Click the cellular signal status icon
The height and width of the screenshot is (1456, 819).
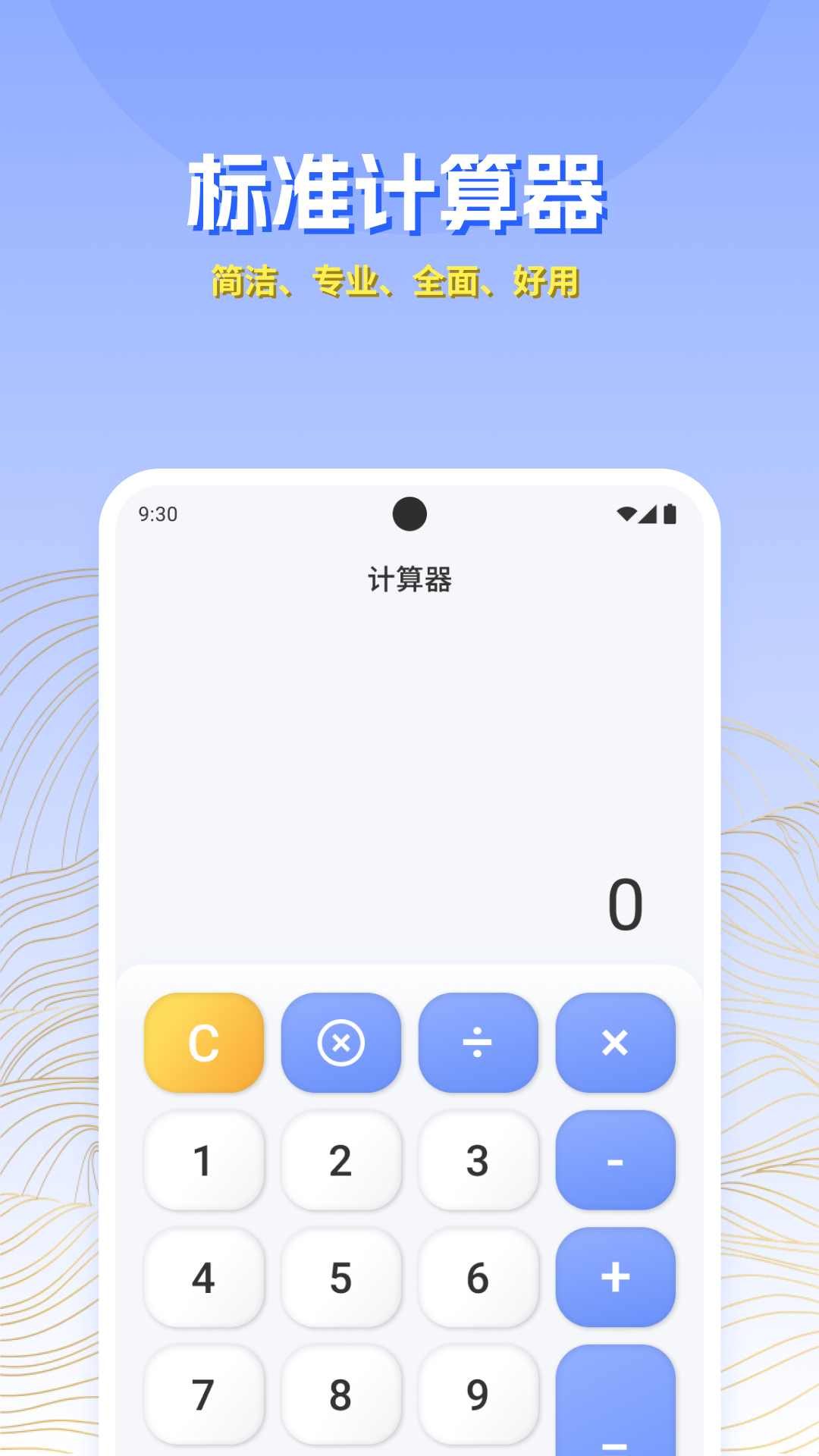click(649, 513)
